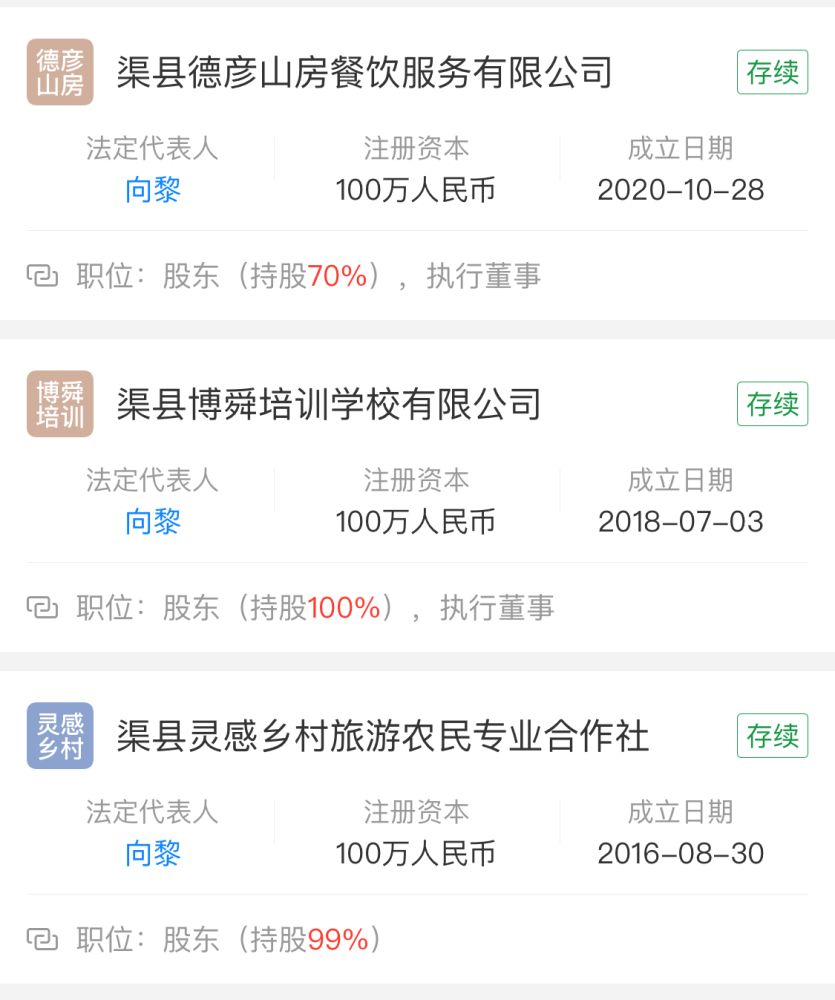
Task: Tap 向黎 link under 渠县灵感乡村旅游农民专业合作社
Action: click(x=153, y=854)
